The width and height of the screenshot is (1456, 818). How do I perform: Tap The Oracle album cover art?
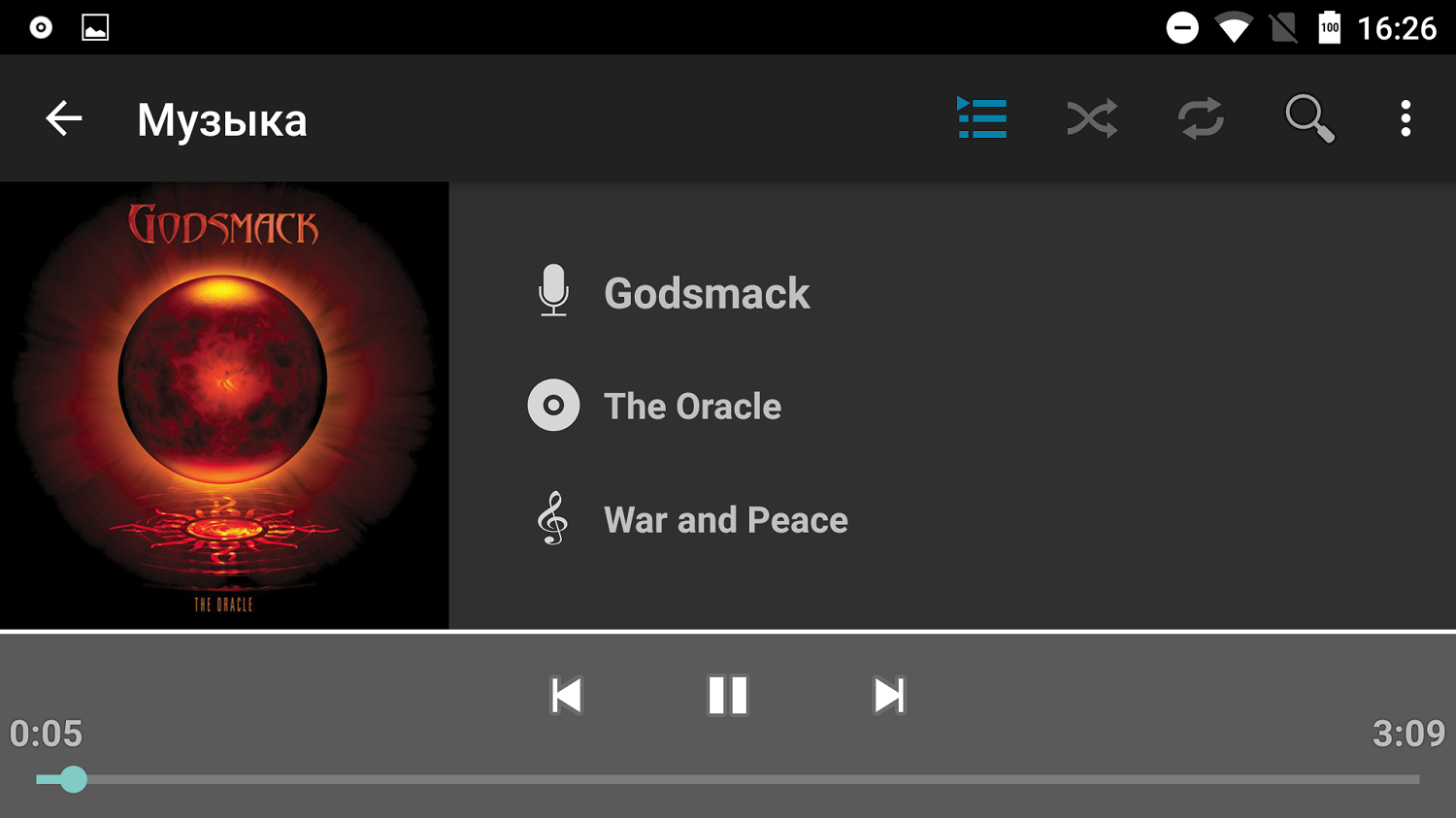(224, 406)
